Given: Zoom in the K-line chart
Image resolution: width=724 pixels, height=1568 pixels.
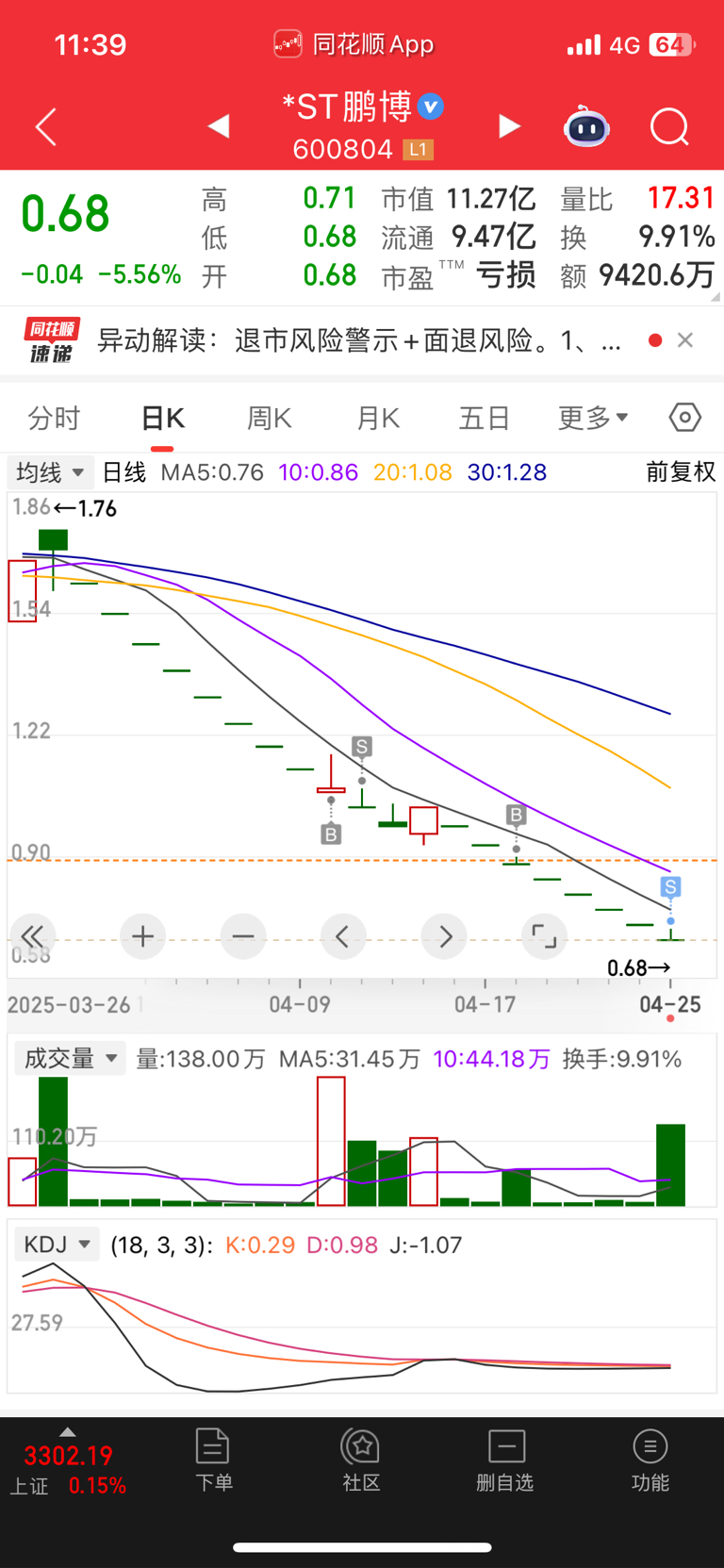Looking at the screenshot, I should pyautogui.click(x=143, y=936).
